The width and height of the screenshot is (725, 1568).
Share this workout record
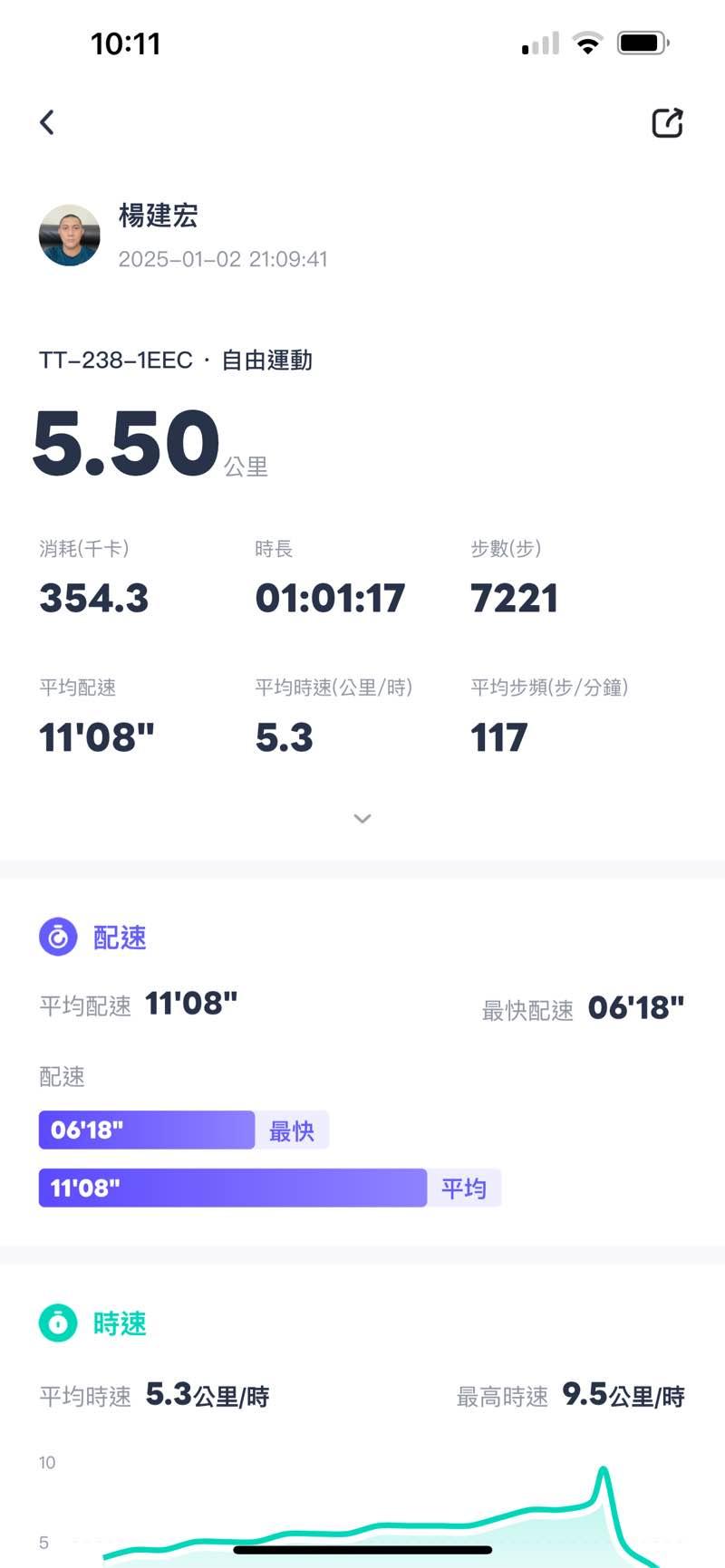tap(667, 123)
